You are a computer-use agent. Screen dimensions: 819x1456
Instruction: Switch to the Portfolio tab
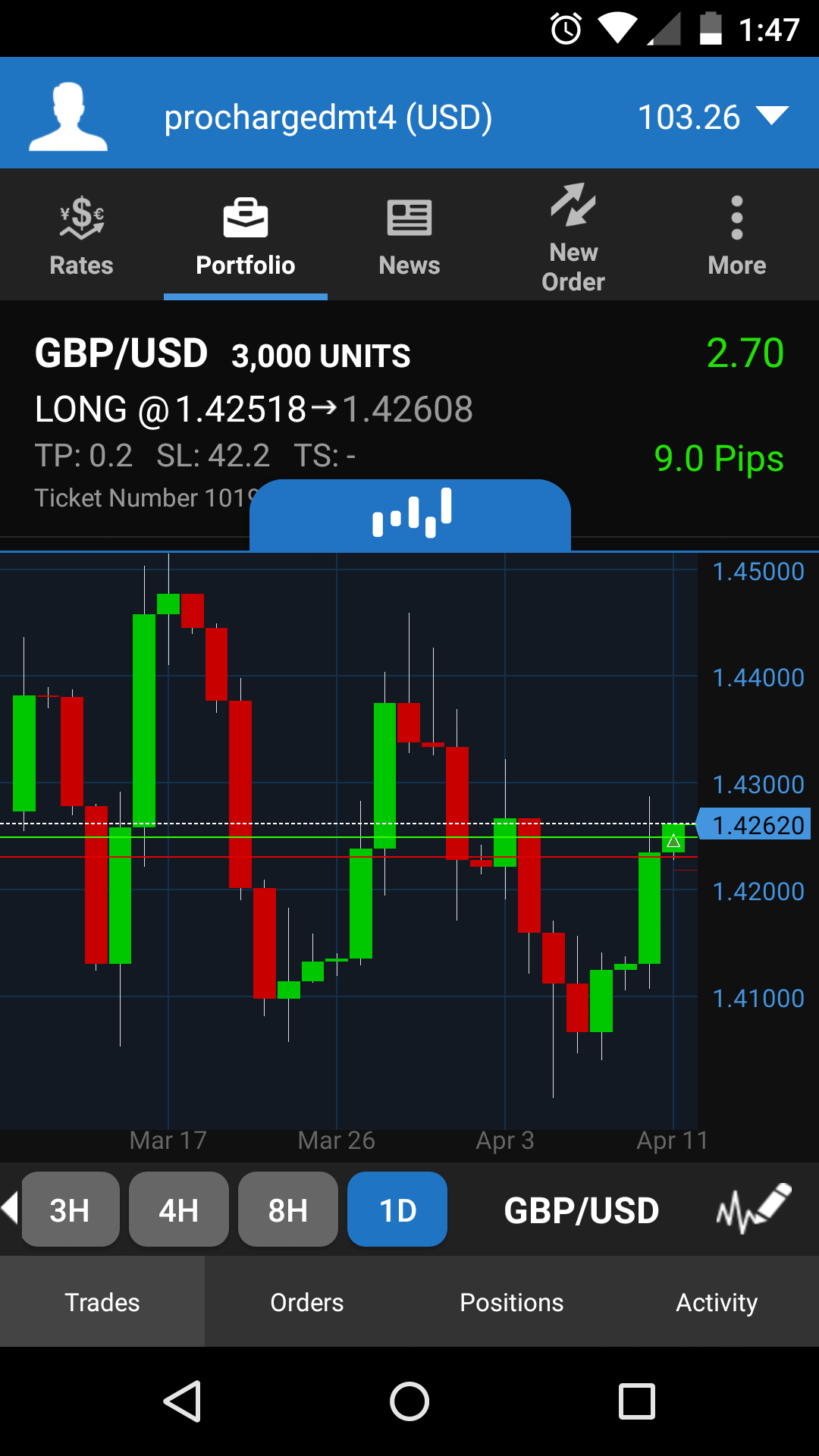pyautogui.click(x=245, y=236)
